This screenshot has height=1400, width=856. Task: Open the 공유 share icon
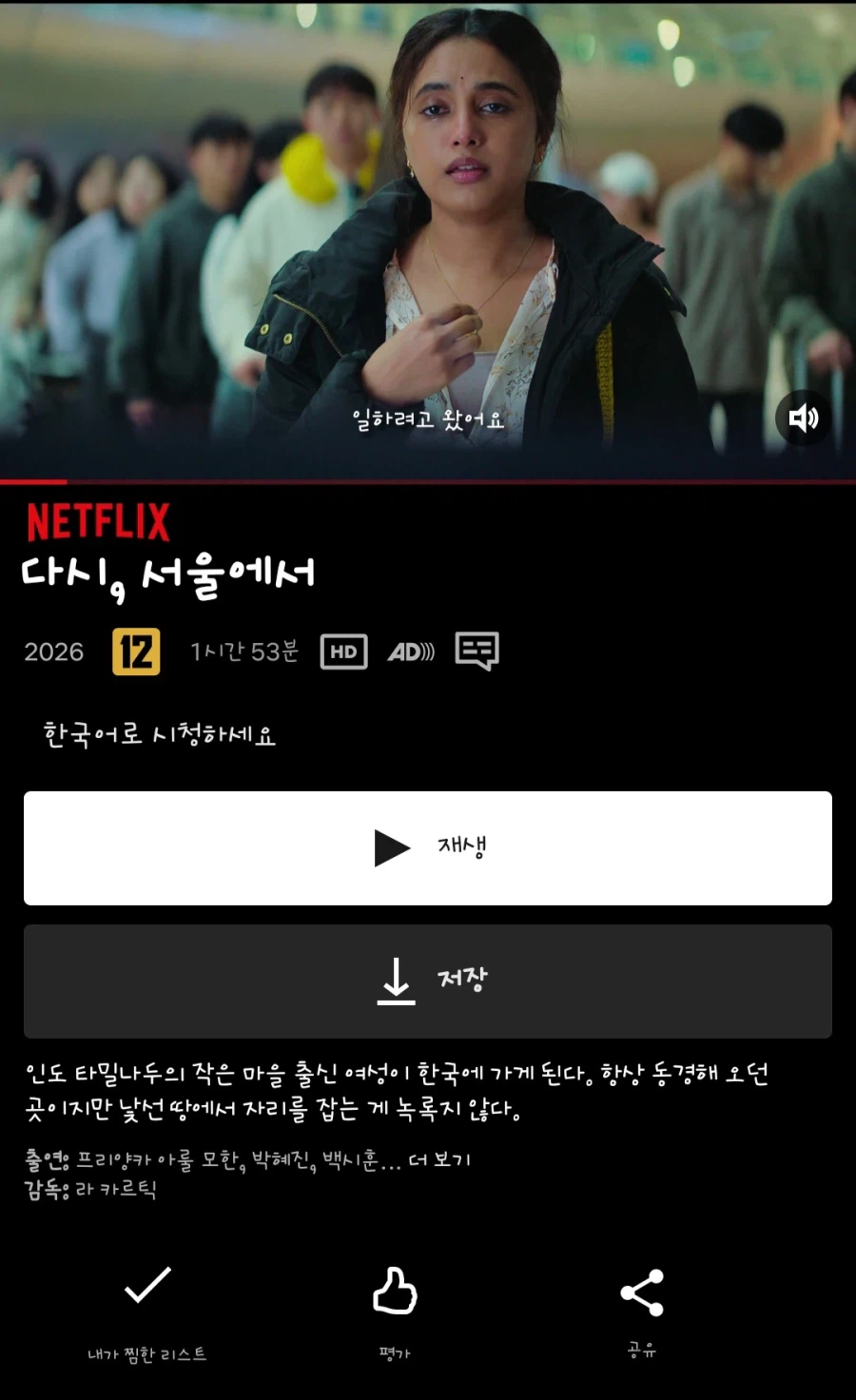pyautogui.click(x=642, y=1293)
